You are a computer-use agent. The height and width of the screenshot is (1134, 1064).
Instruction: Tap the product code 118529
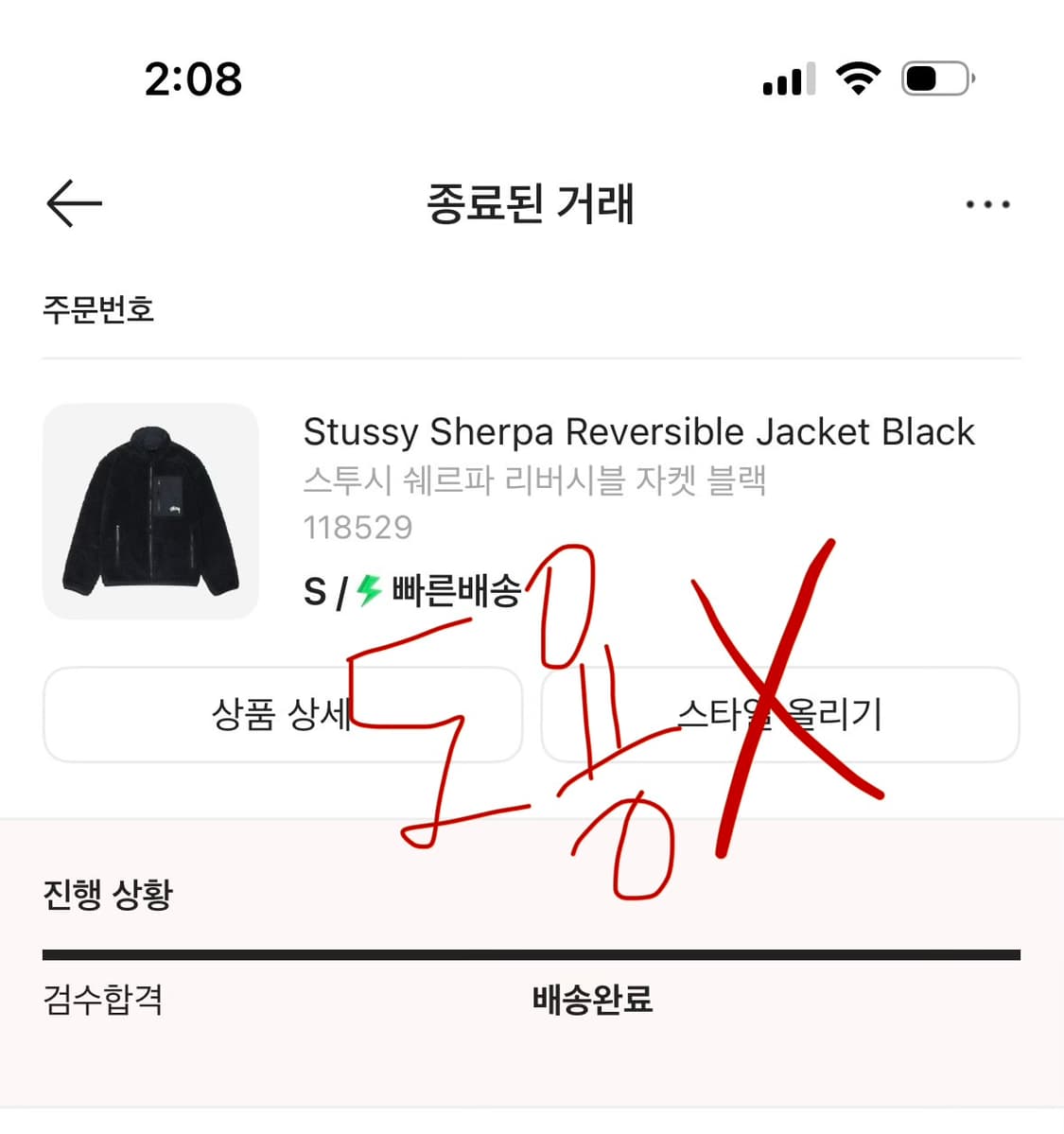359,527
